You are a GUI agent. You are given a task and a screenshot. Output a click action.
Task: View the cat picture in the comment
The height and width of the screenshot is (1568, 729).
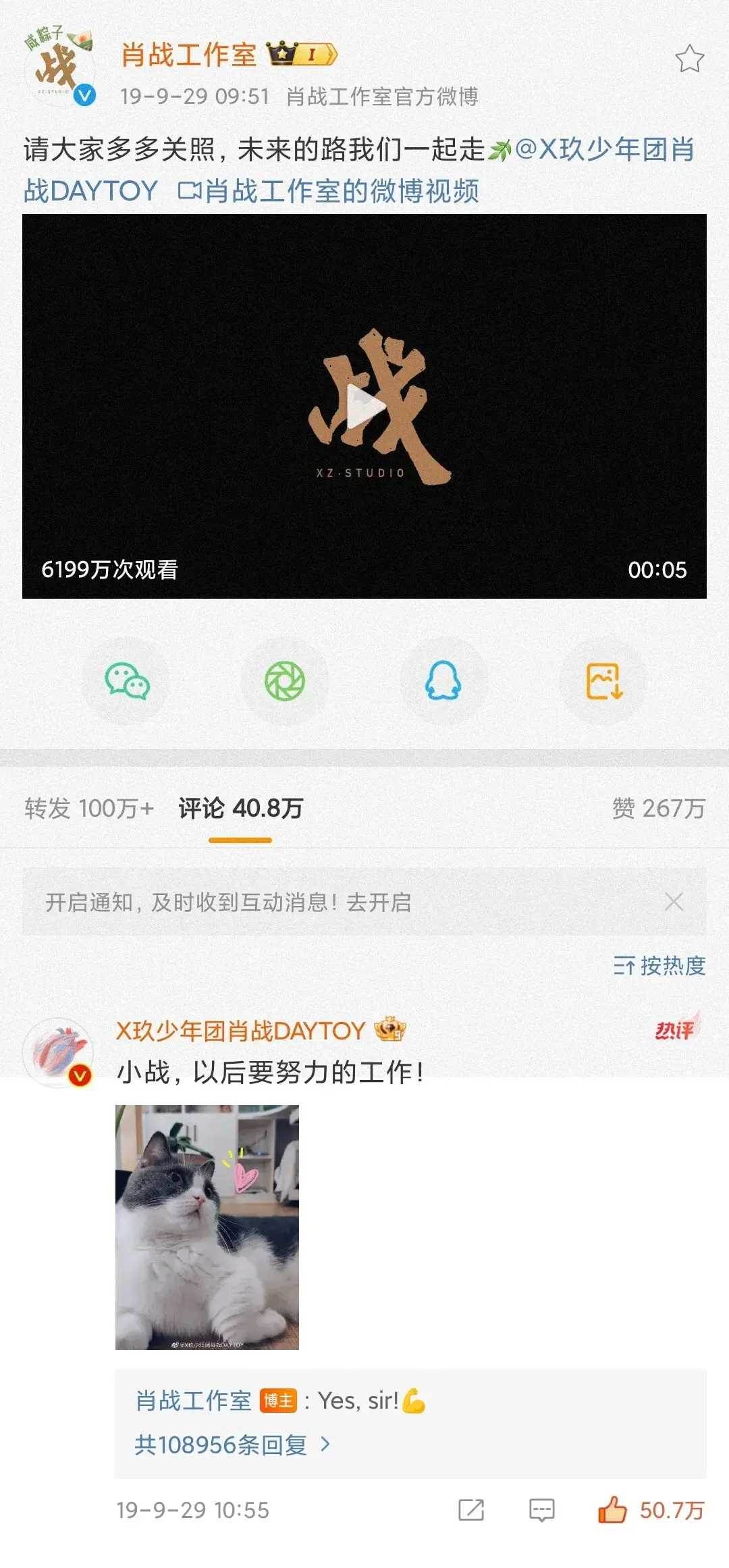coord(207,1227)
